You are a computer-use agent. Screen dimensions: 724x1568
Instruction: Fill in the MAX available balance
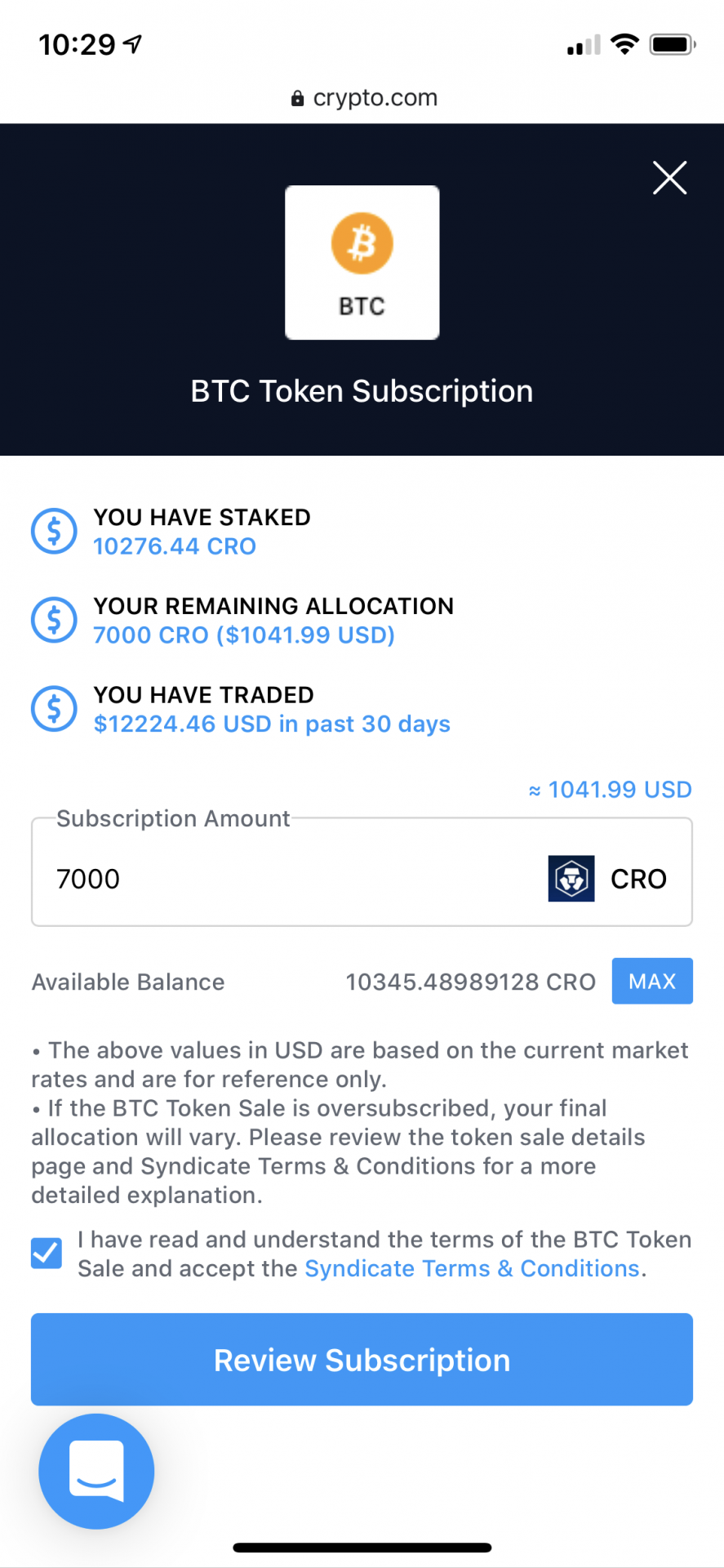(651, 981)
